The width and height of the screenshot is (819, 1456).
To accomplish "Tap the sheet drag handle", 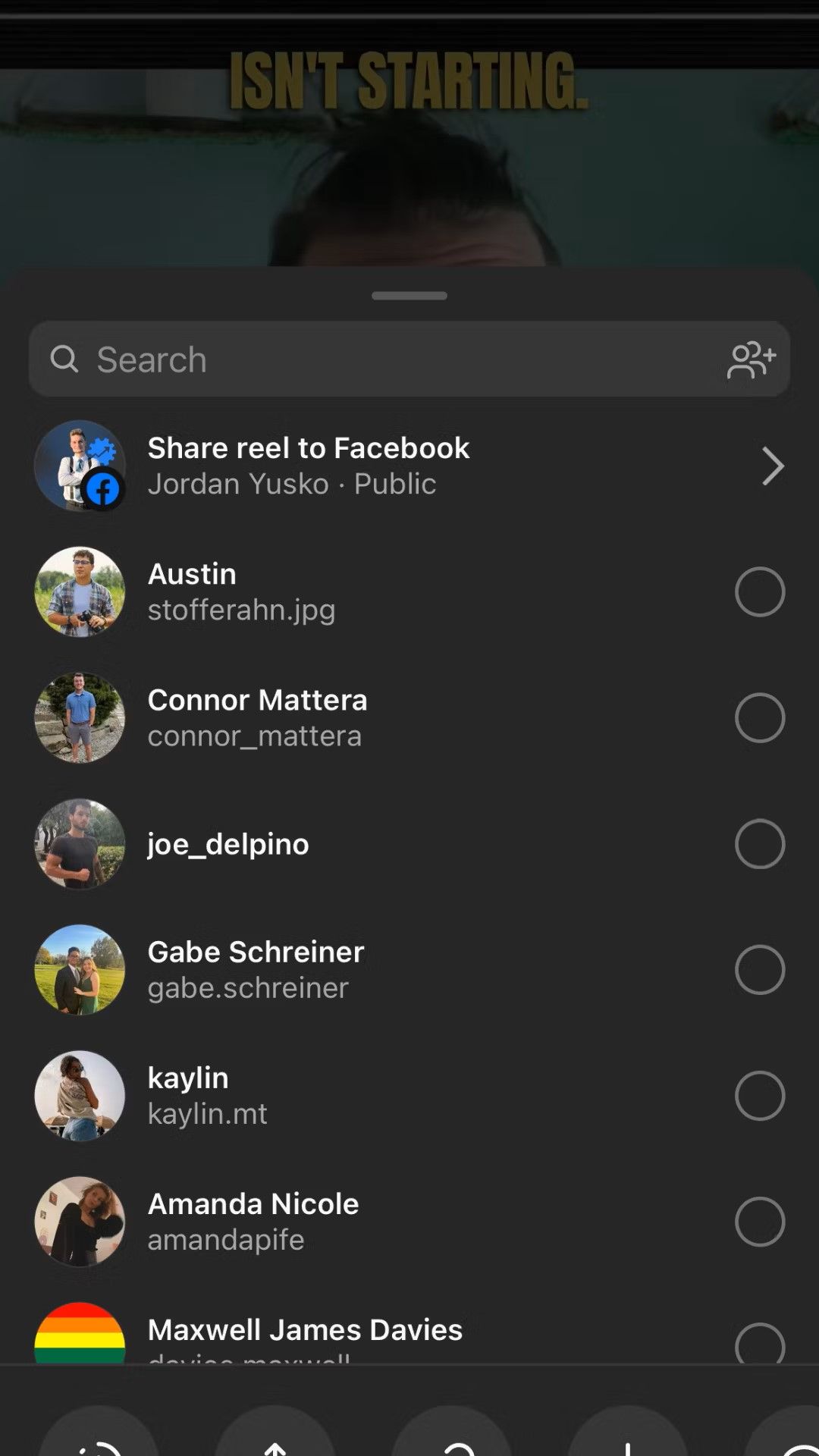I will 409,296.
